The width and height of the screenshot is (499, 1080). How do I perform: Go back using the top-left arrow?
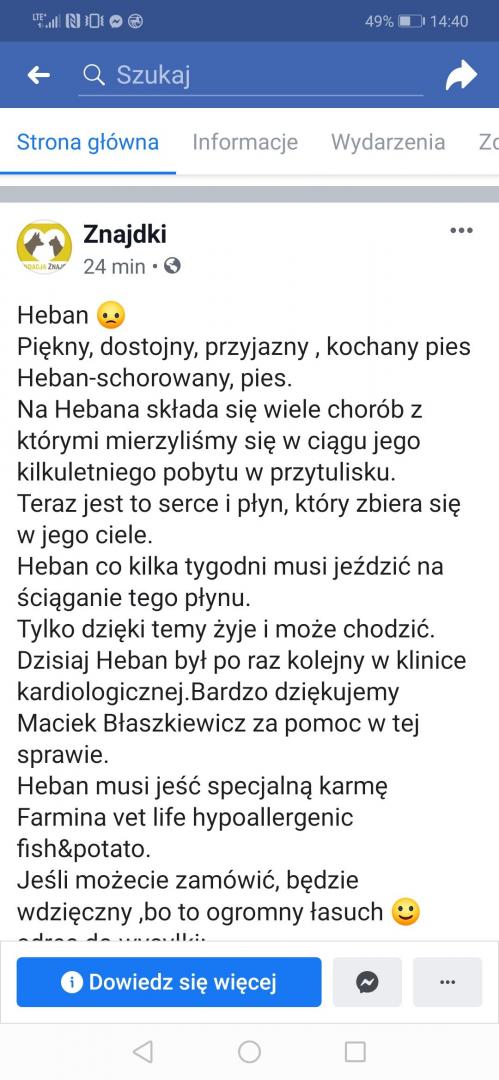tap(39, 75)
